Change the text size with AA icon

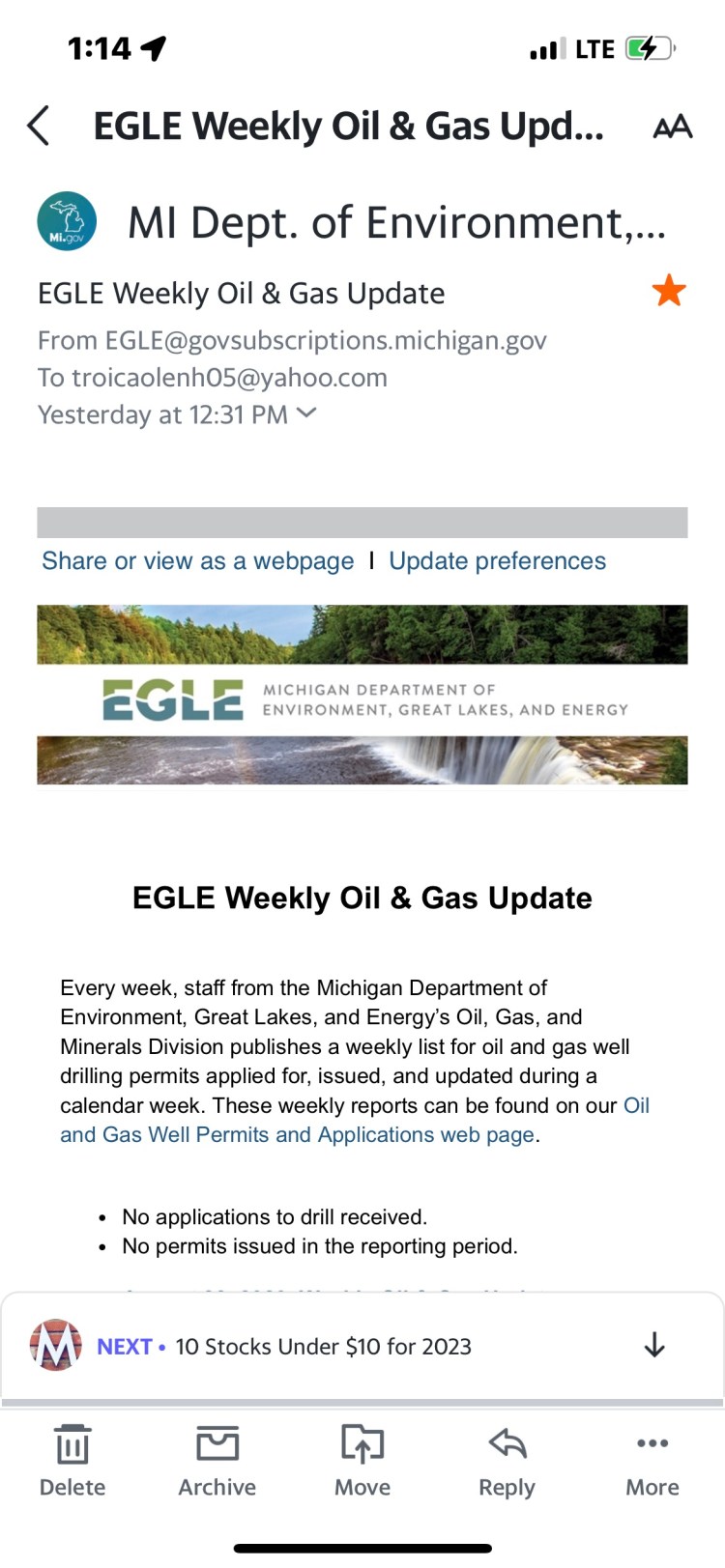[672, 127]
